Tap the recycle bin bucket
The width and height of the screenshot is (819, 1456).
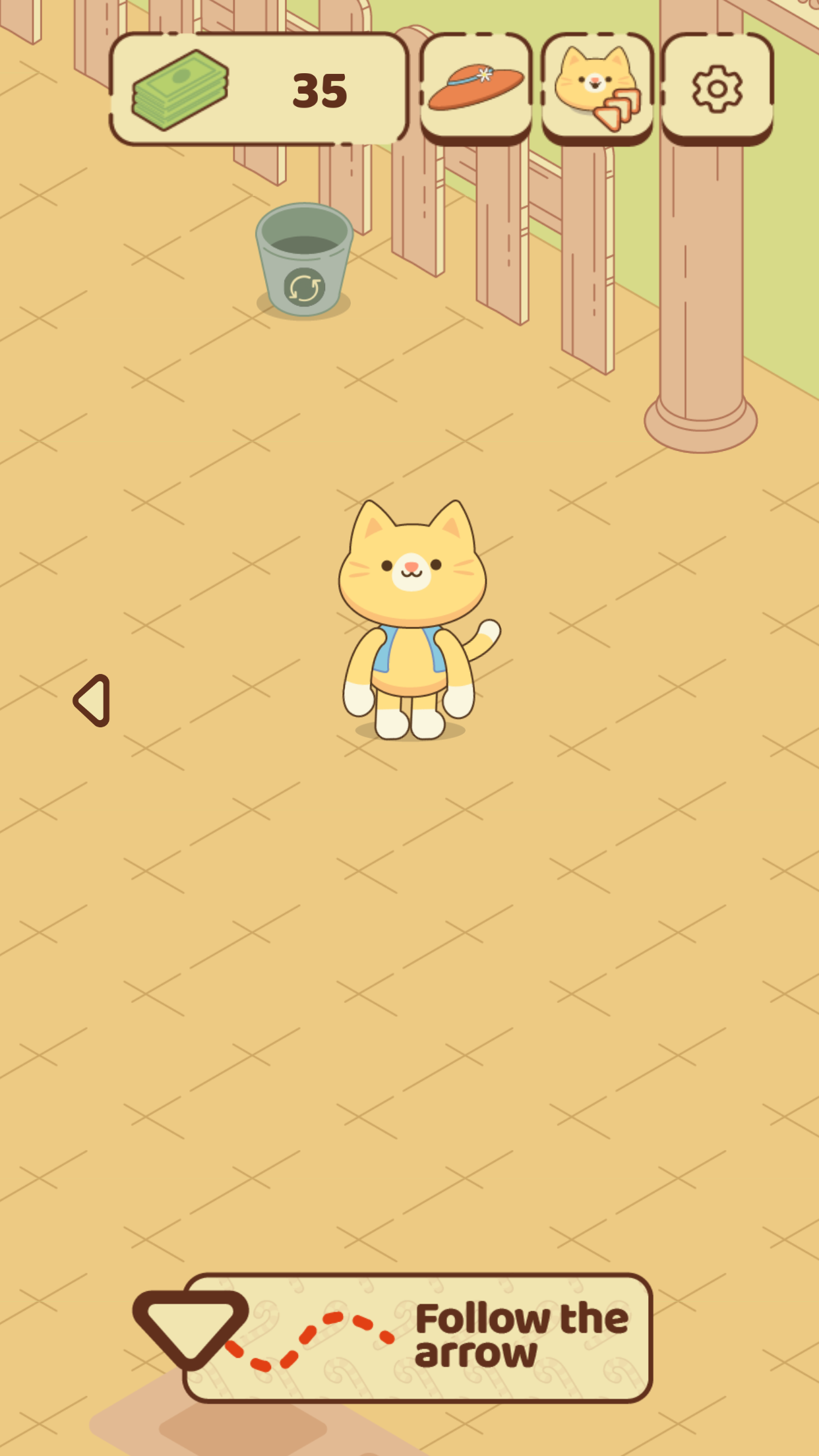(304, 260)
